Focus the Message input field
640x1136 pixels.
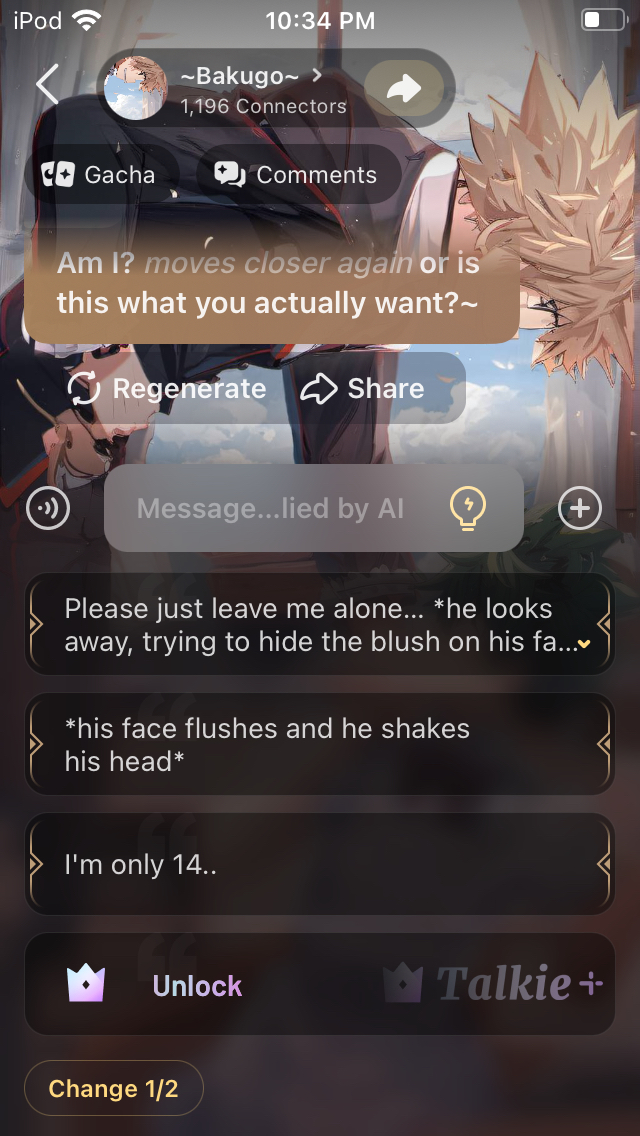pyautogui.click(x=270, y=509)
